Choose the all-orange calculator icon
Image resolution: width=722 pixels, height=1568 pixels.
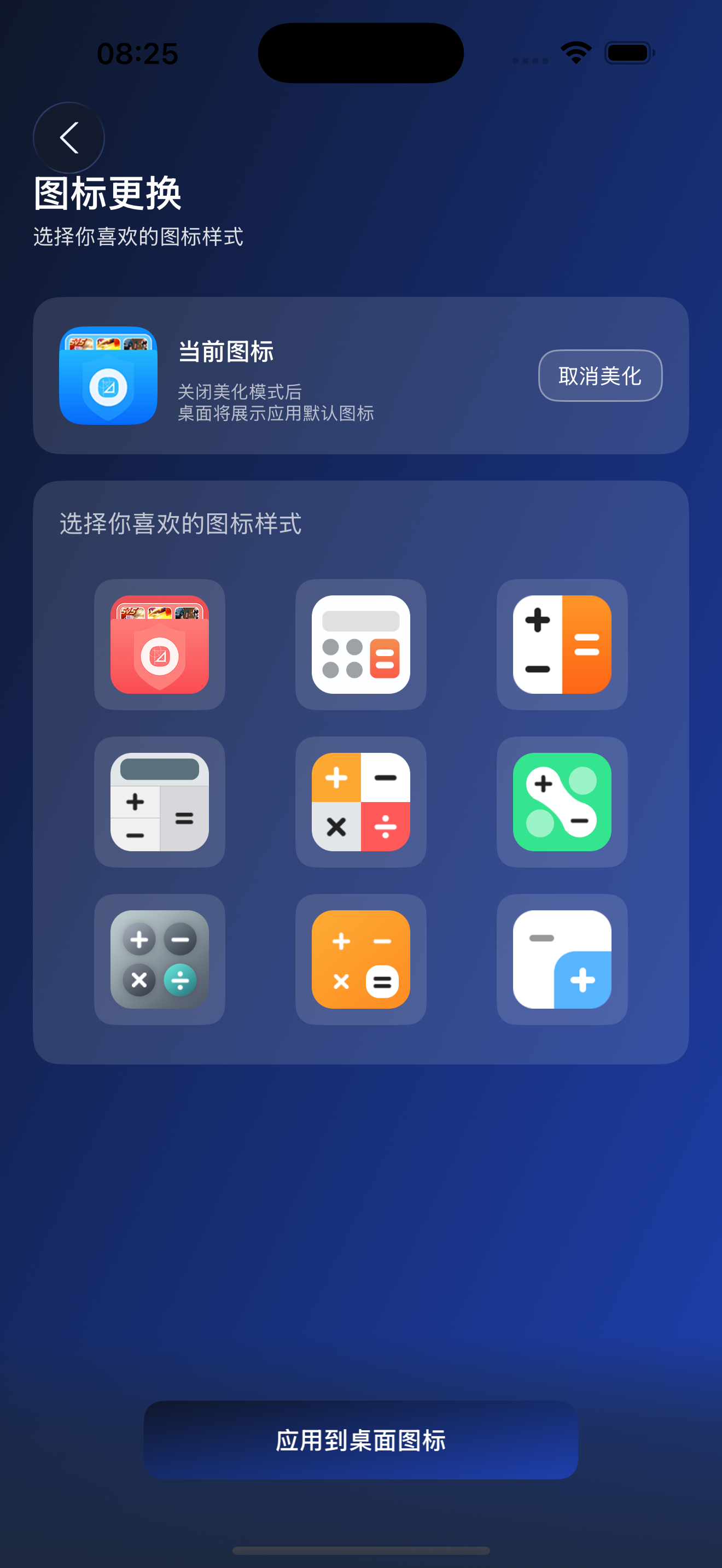(x=360, y=959)
